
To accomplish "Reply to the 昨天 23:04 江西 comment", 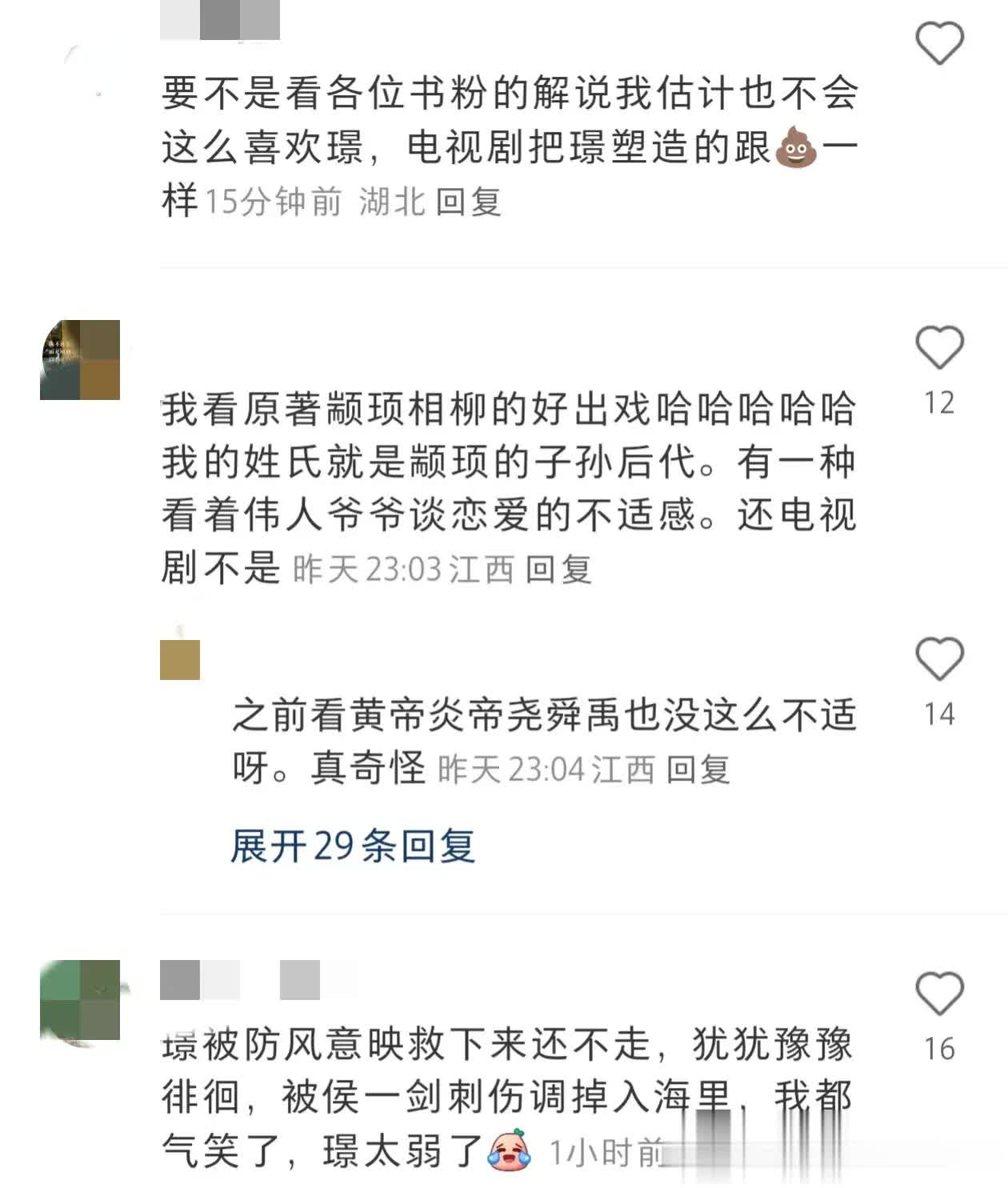I will [x=698, y=770].
